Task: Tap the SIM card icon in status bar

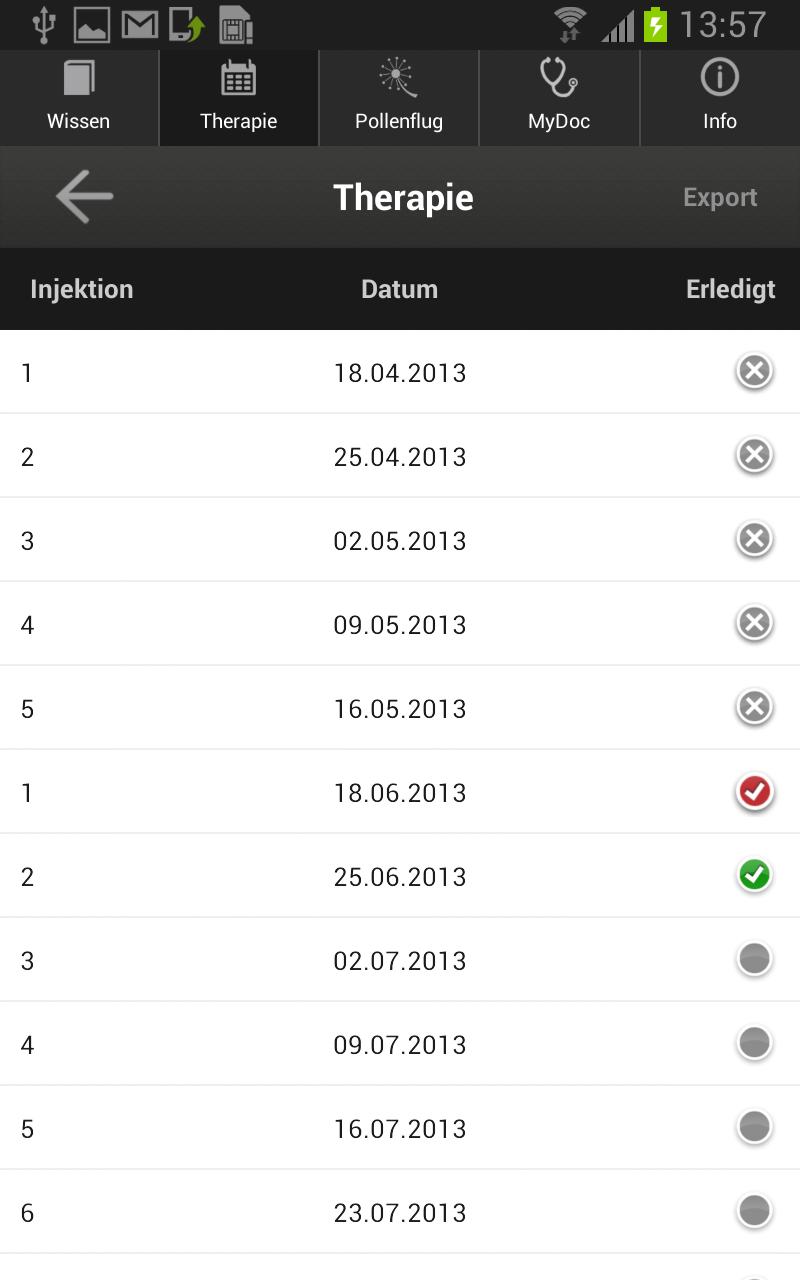Action: point(236,24)
